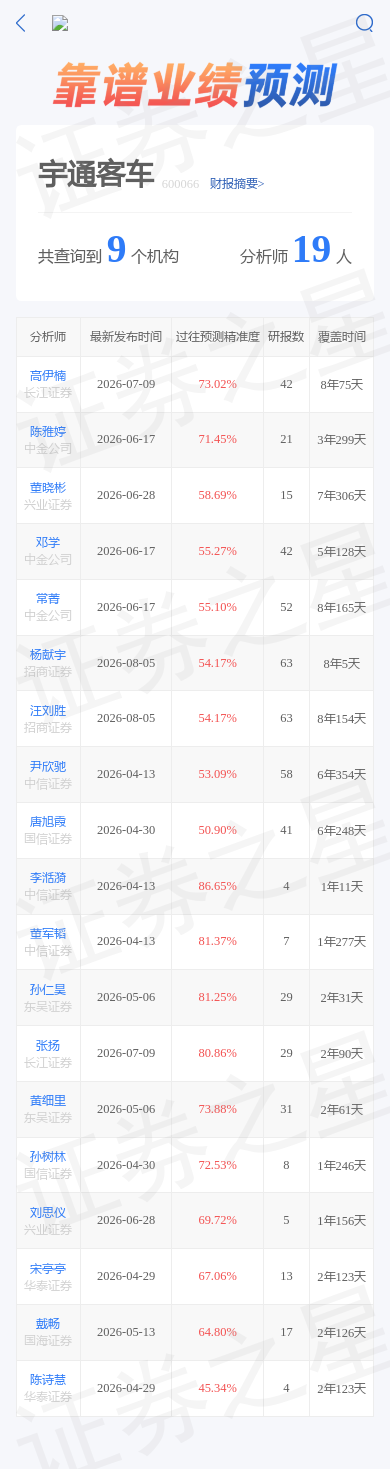Open analyst 杨献宇 of 招商证券

point(48,655)
